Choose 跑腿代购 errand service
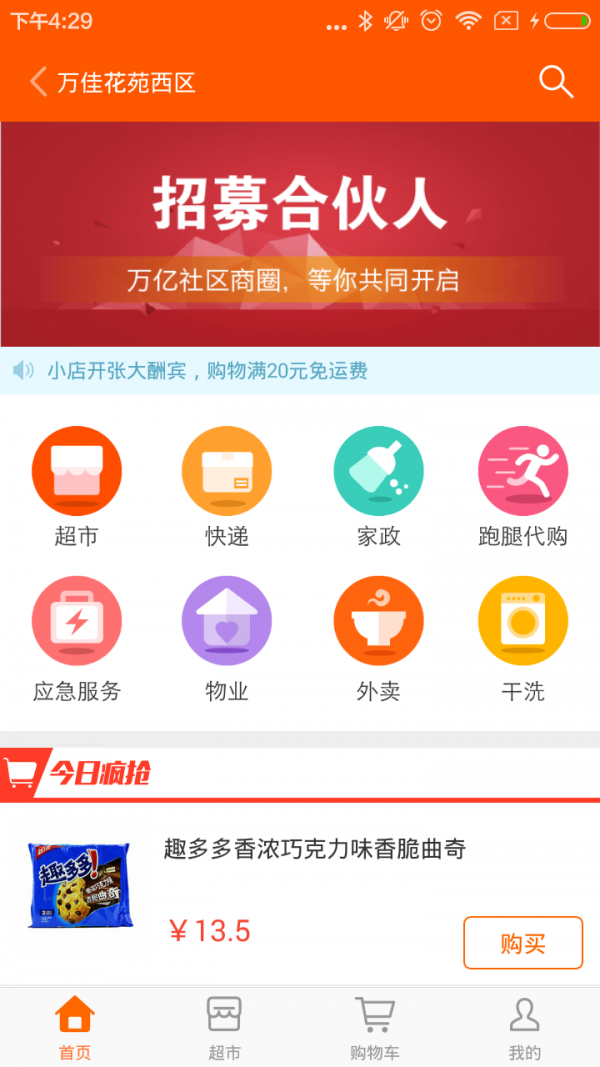 tap(522, 471)
